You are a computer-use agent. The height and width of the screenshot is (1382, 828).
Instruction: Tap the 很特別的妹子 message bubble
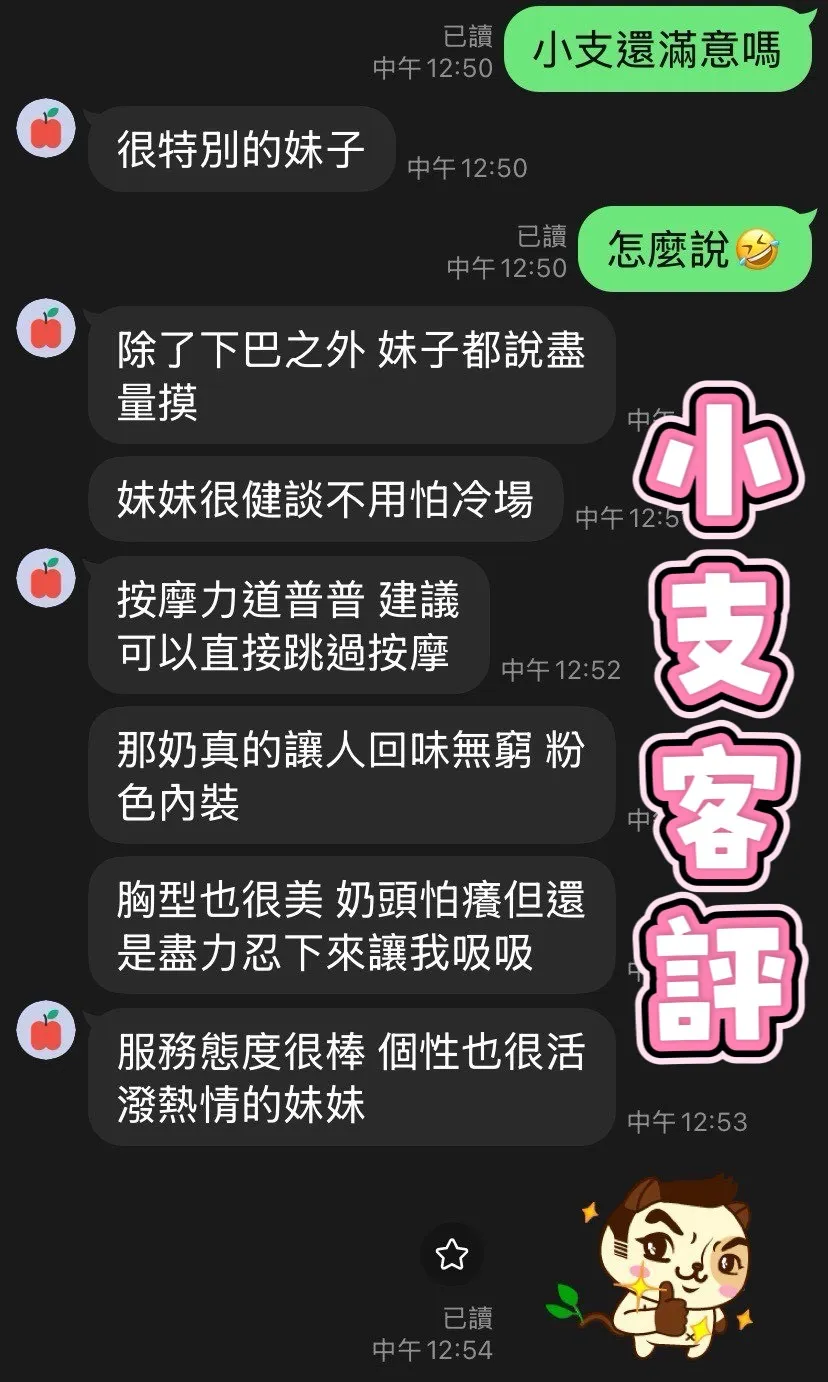click(240, 152)
